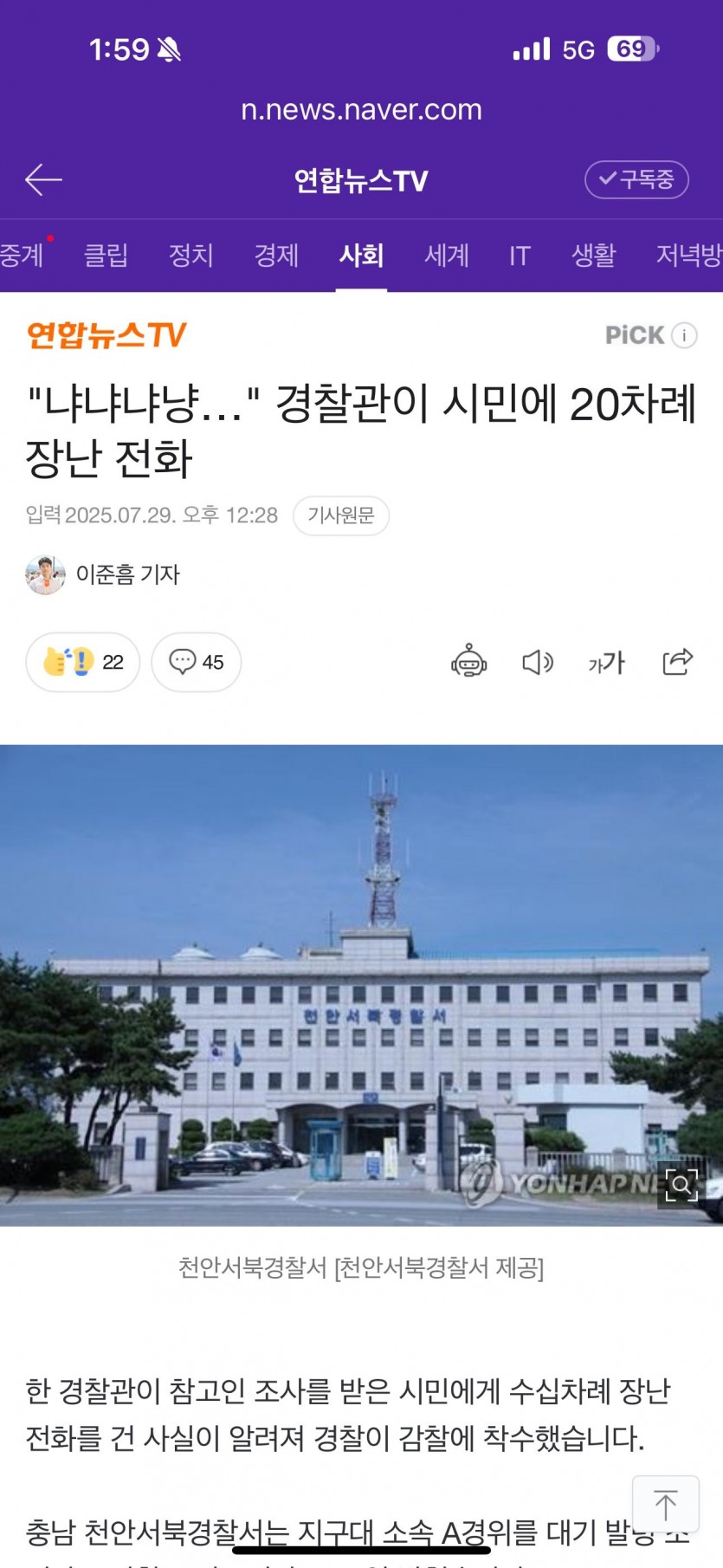
Task: Open the 기사원문 original article link
Action: point(341,515)
